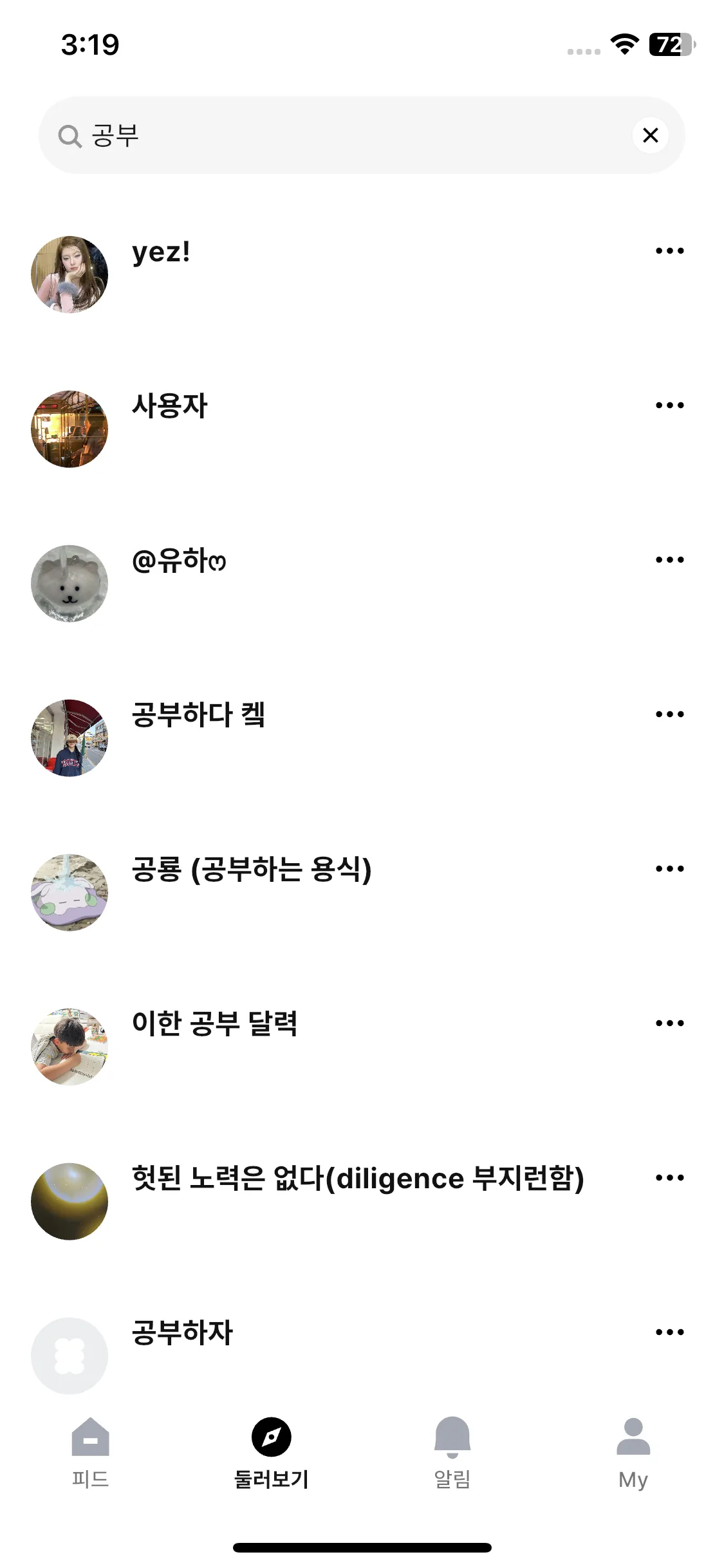Open more options for 공룡 (공부하는 용식)
The width and height of the screenshot is (724, 1568).
tap(669, 868)
